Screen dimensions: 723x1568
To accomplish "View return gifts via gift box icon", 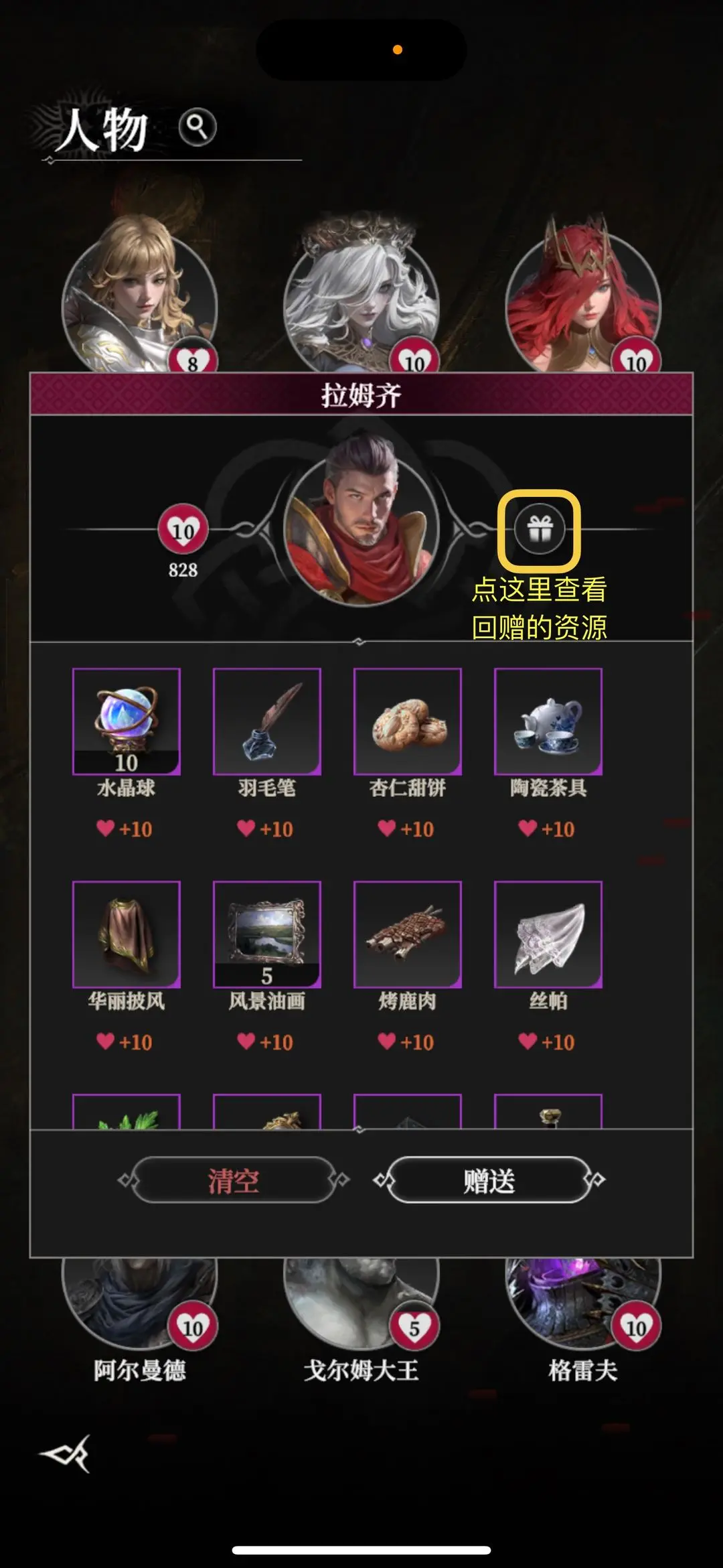I will (539, 529).
